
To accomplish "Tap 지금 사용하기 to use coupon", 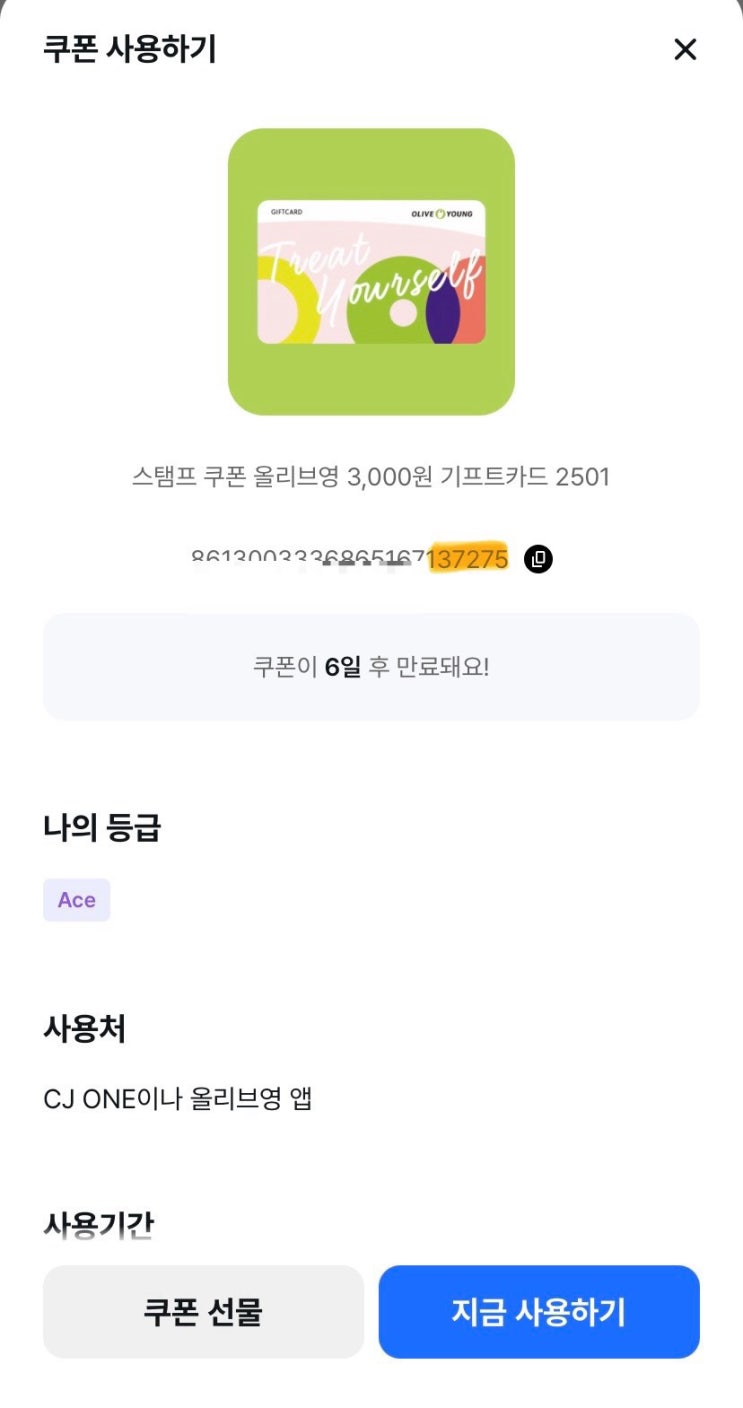I will [x=538, y=1312].
